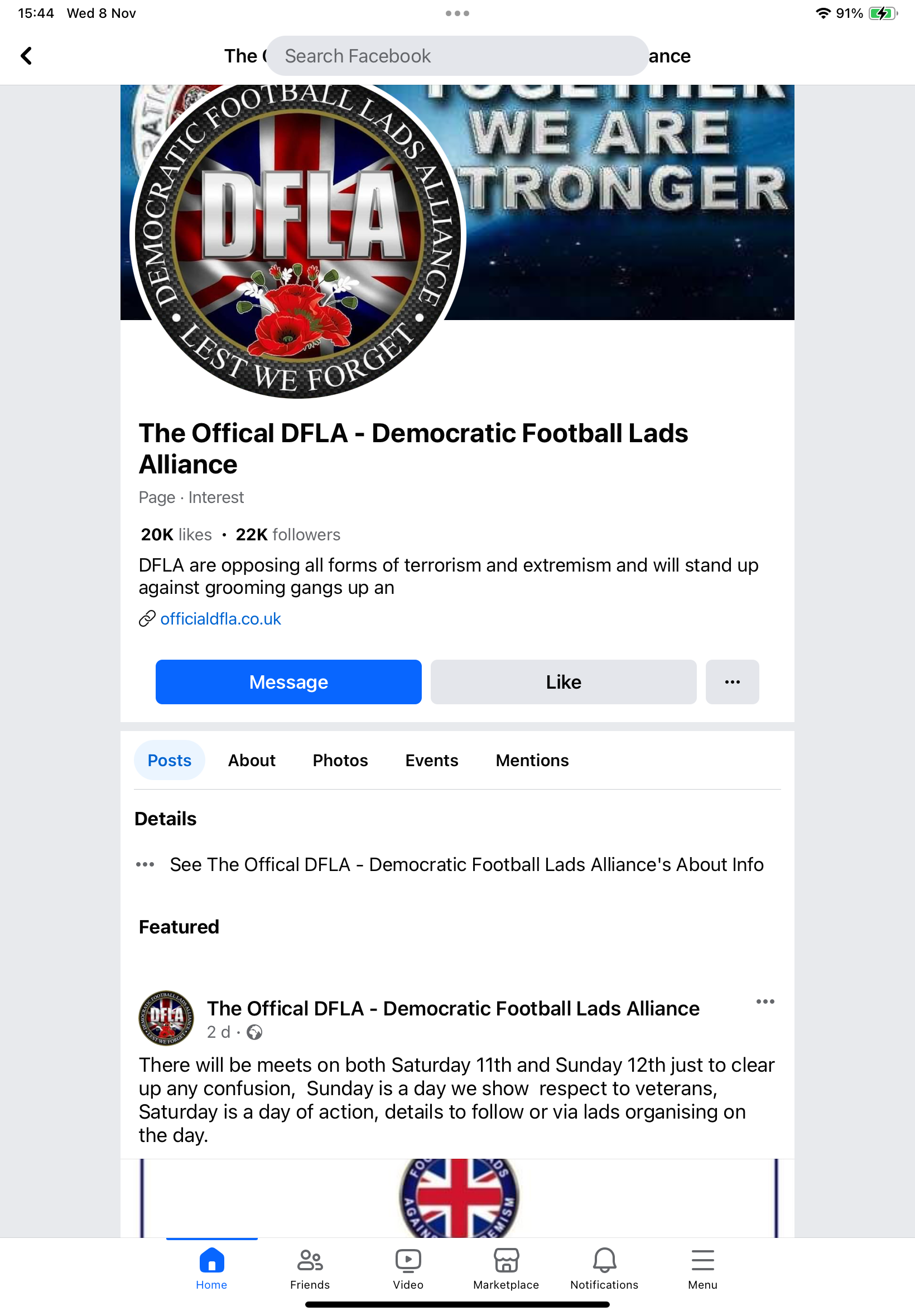The height and width of the screenshot is (1316, 915).
Task: Like the DFLA page
Action: click(x=563, y=682)
